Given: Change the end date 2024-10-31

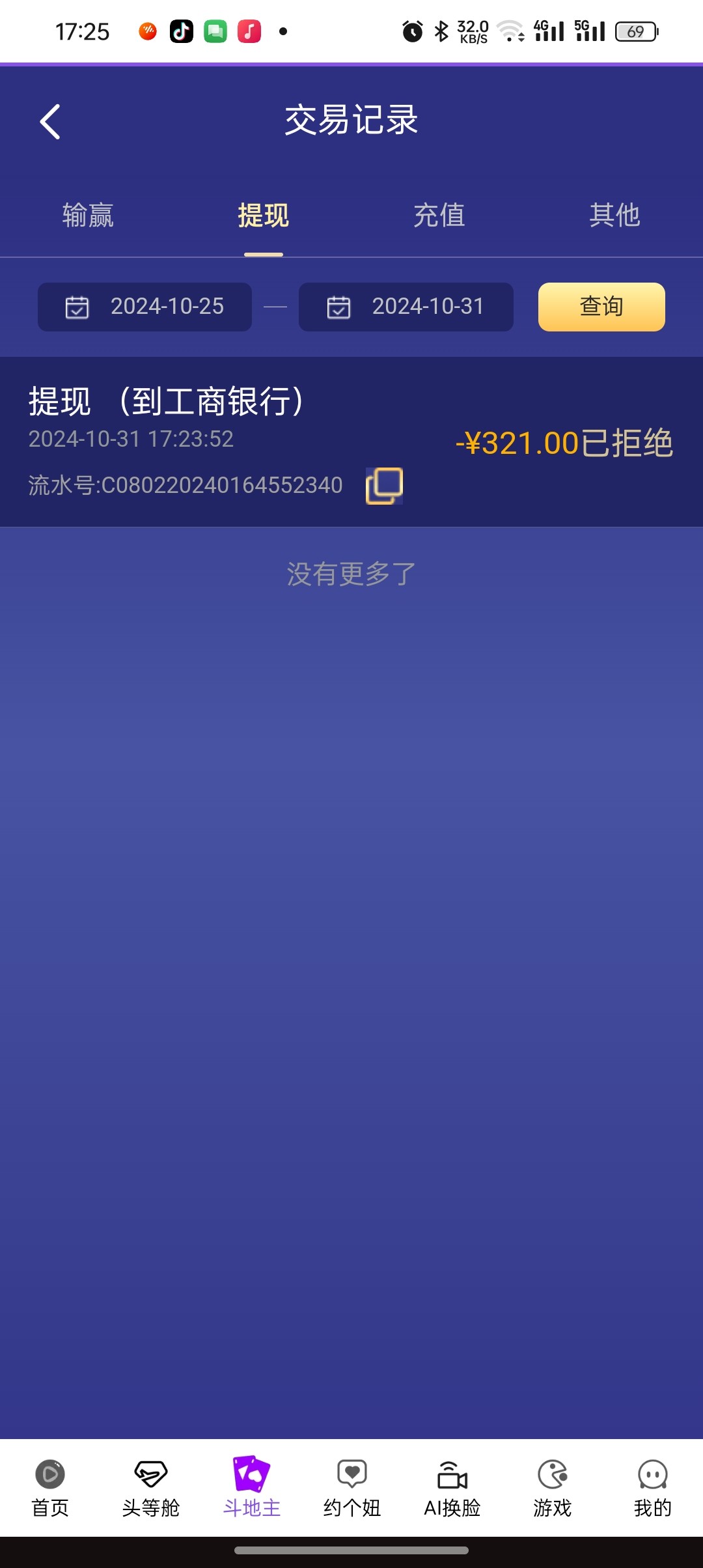Looking at the screenshot, I should pos(406,307).
